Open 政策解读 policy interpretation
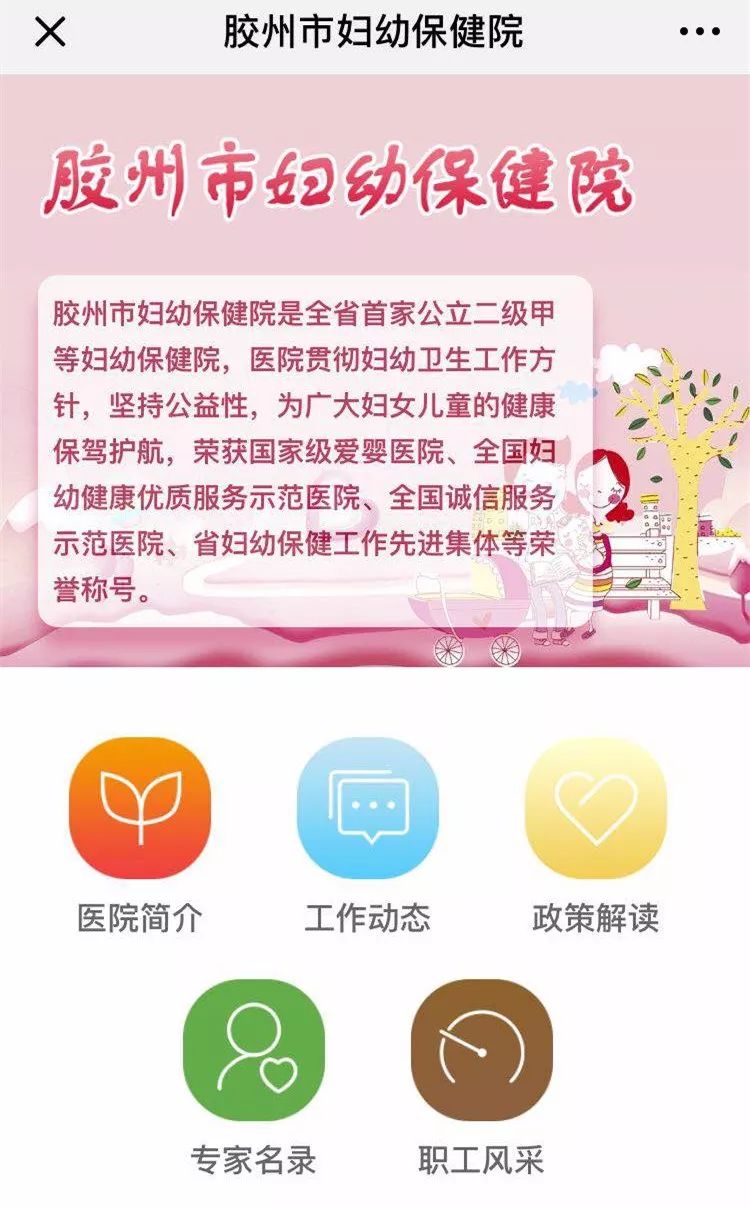Screen dimensions: 750x1208 595,808
